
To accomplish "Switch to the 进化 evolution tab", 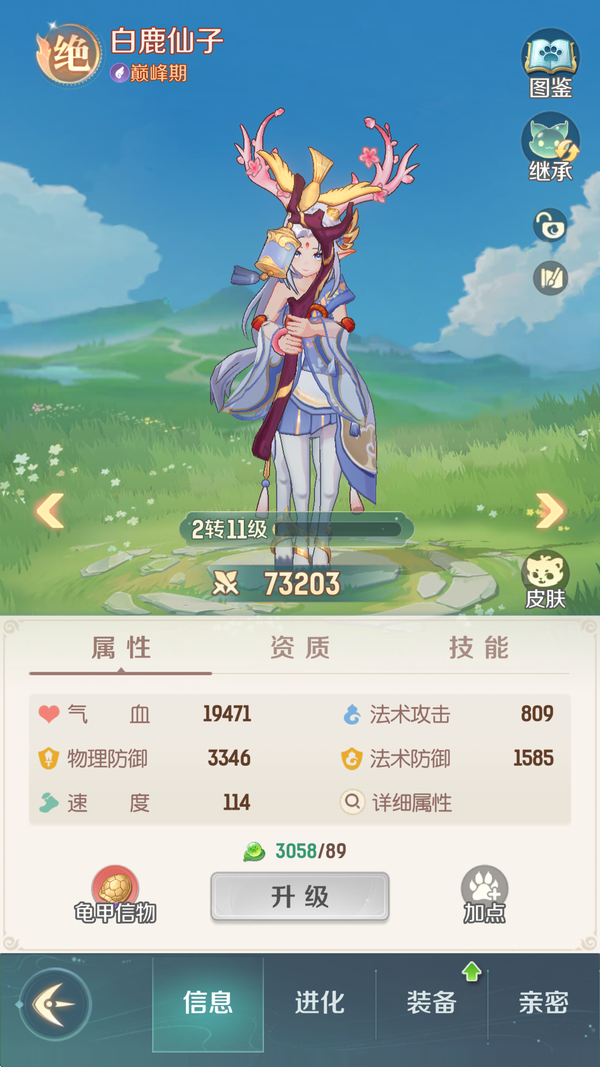I will [x=320, y=1003].
